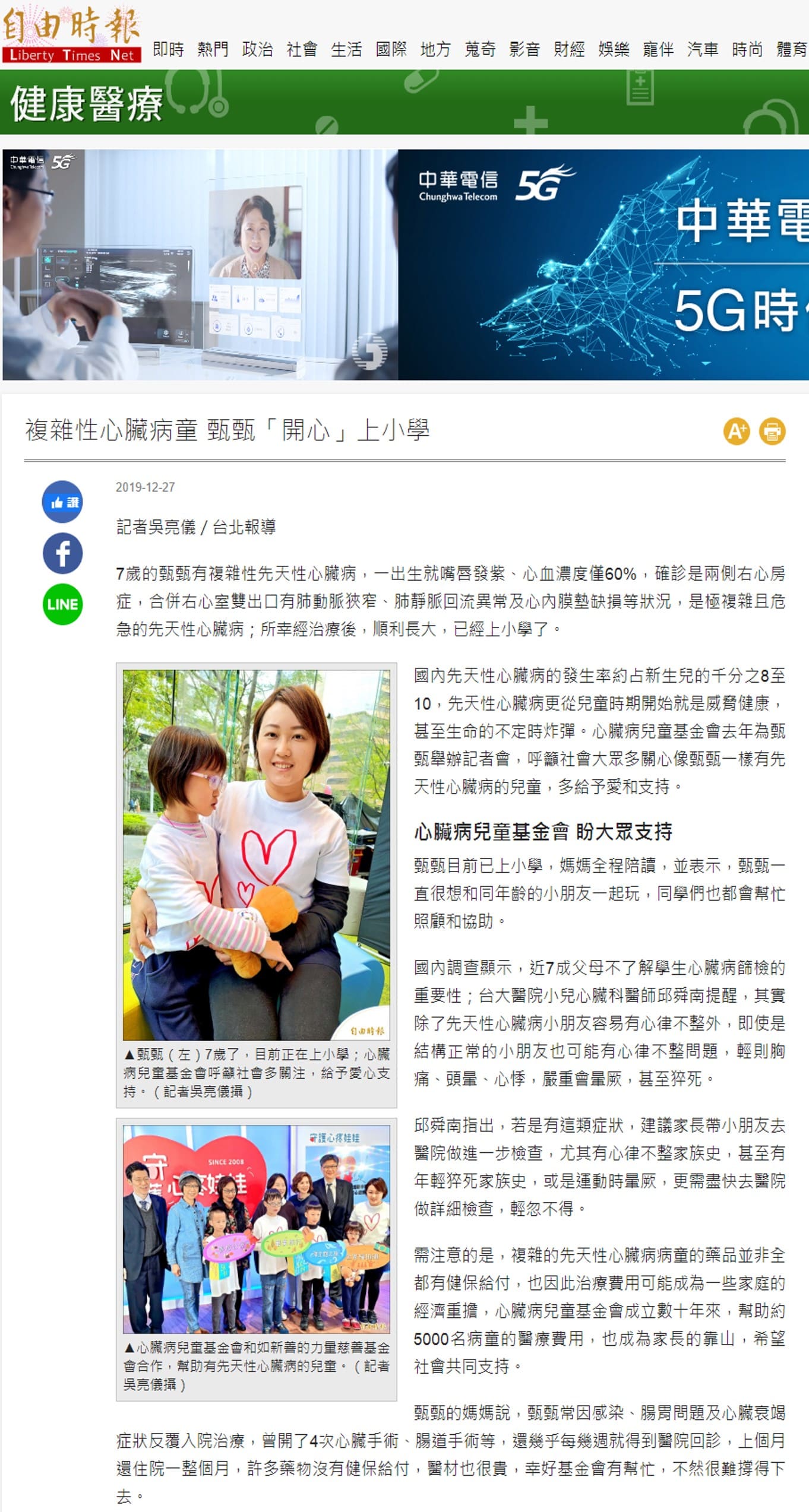The width and height of the screenshot is (809, 1512).
Task: Open the 地方 news tab
Action: [x=435, y=49]
